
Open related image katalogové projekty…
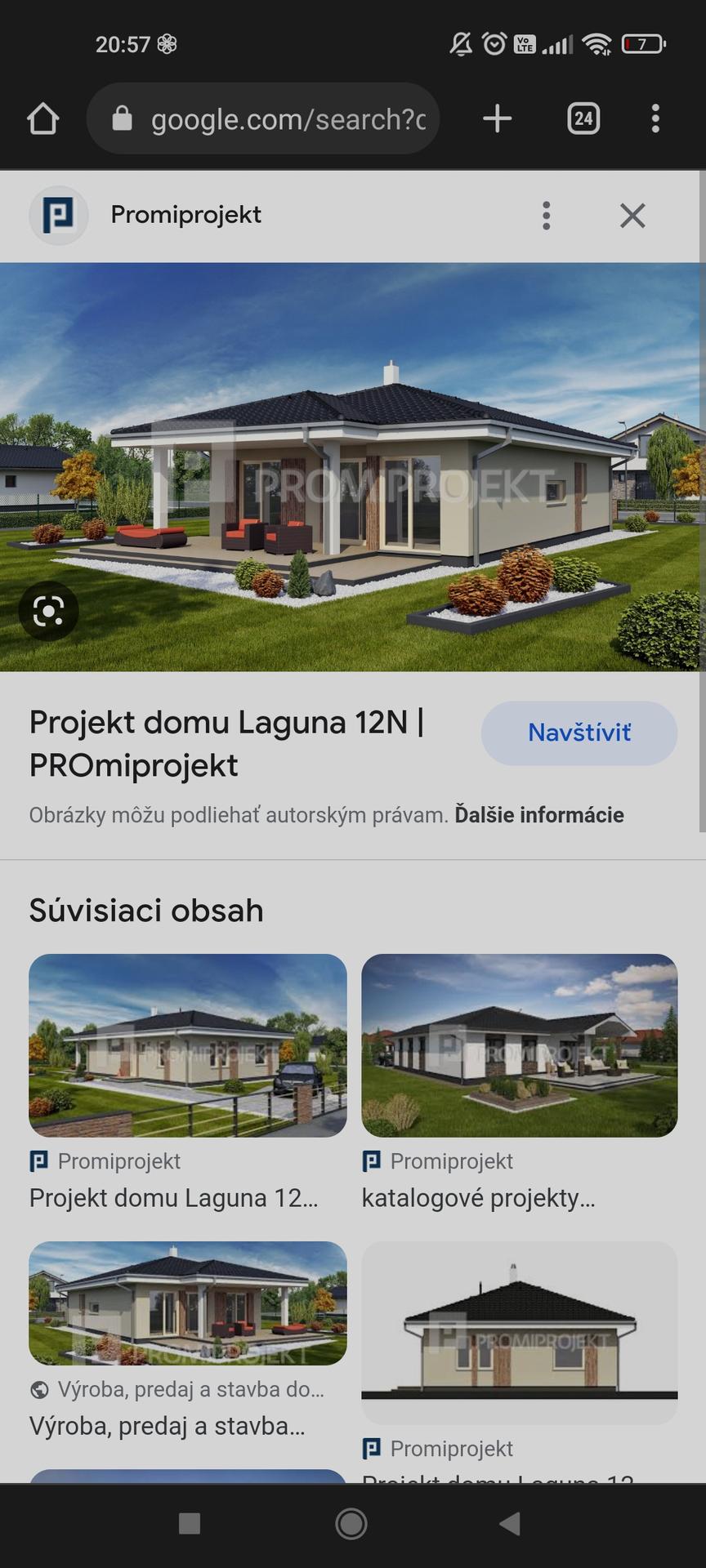520,1045
